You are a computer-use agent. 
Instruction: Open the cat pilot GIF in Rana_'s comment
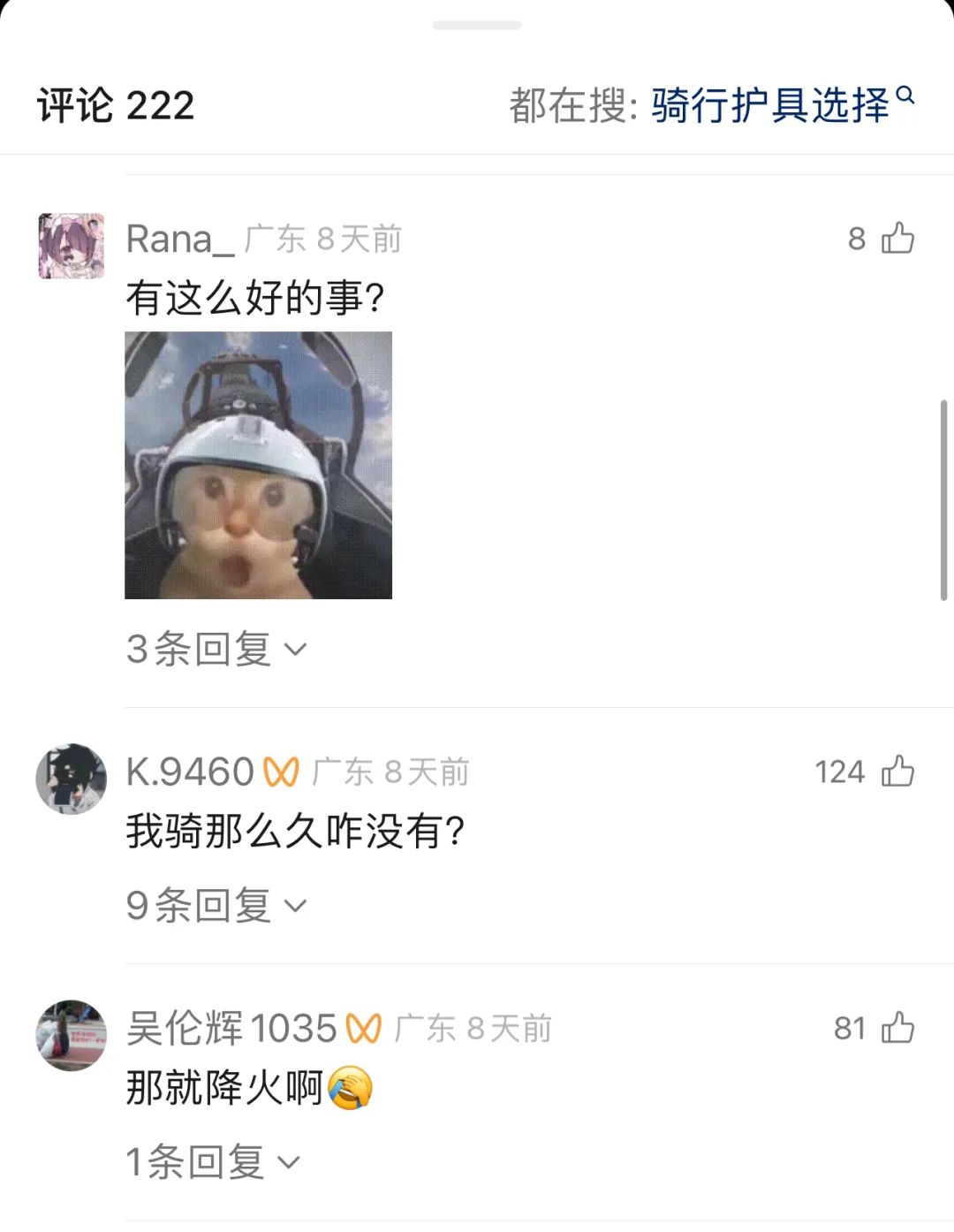259,463
